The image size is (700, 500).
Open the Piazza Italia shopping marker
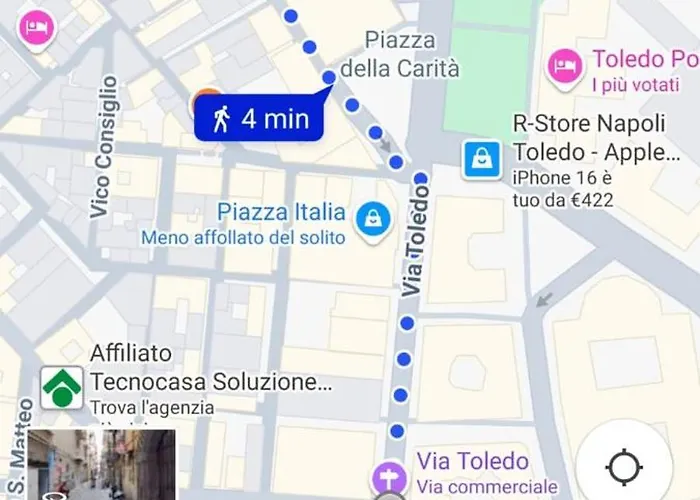click(374, 219)
